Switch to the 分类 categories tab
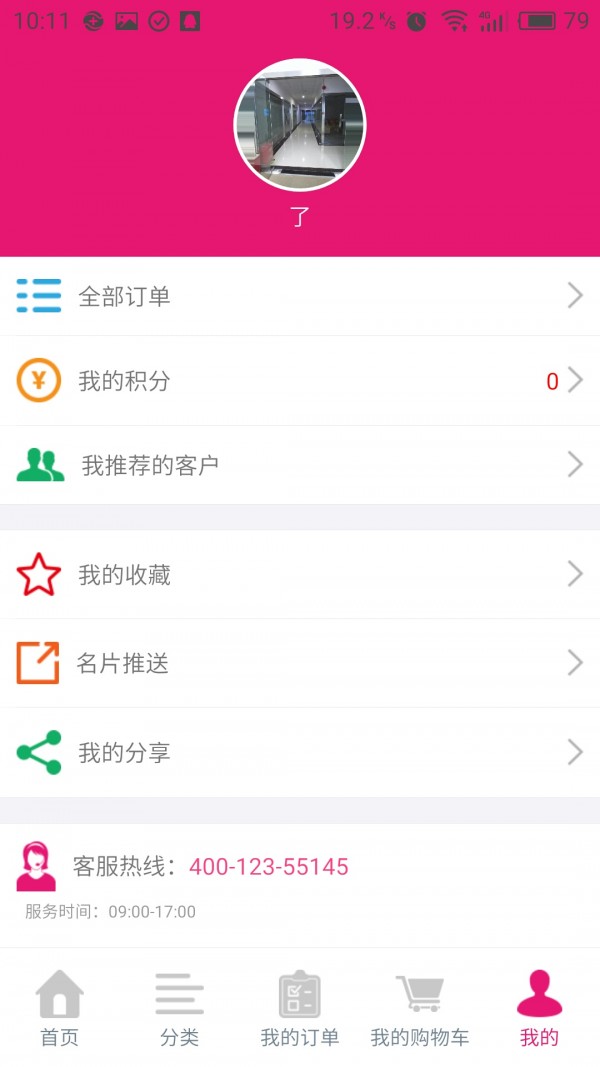600x1067 pixels. point(180,1008)
